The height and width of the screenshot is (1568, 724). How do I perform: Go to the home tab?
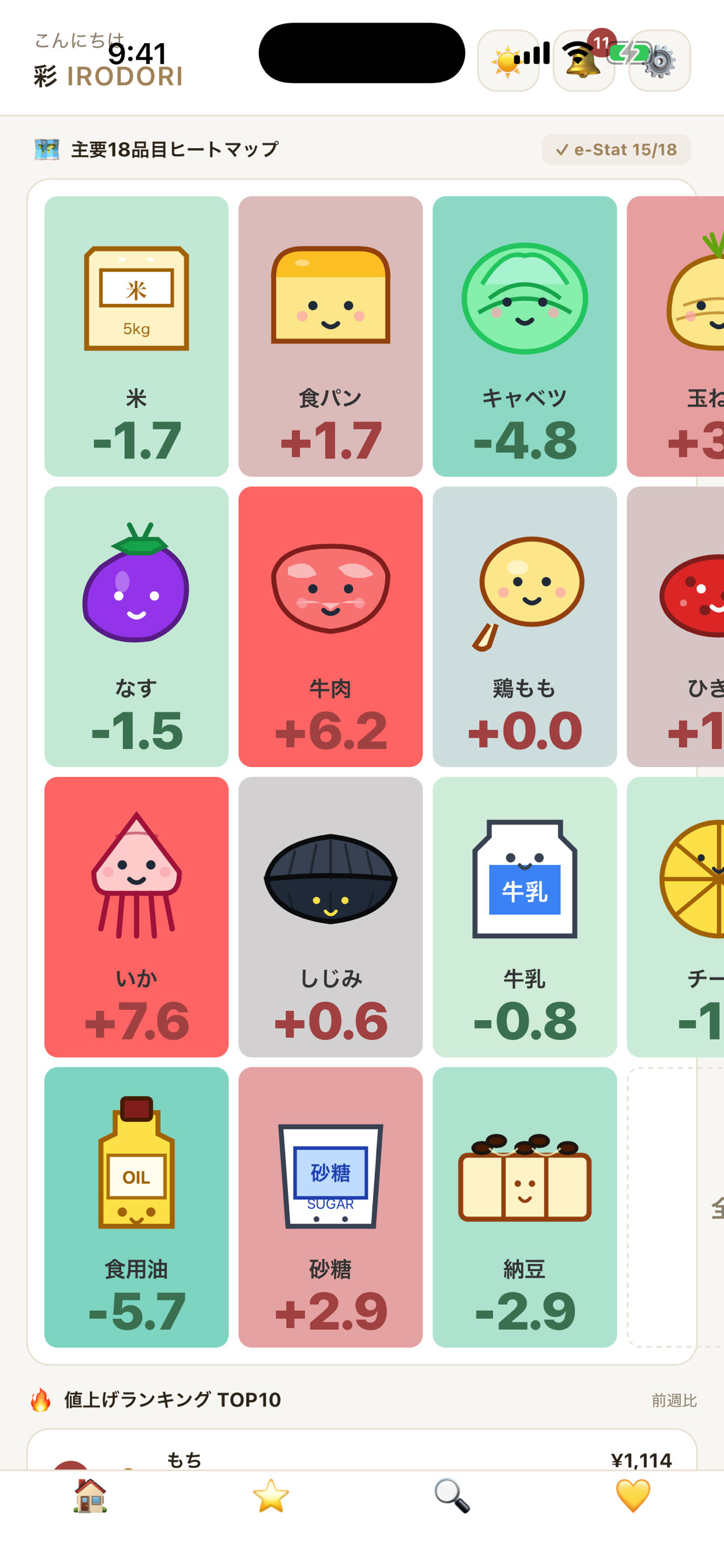click(x=90, y=1496)
